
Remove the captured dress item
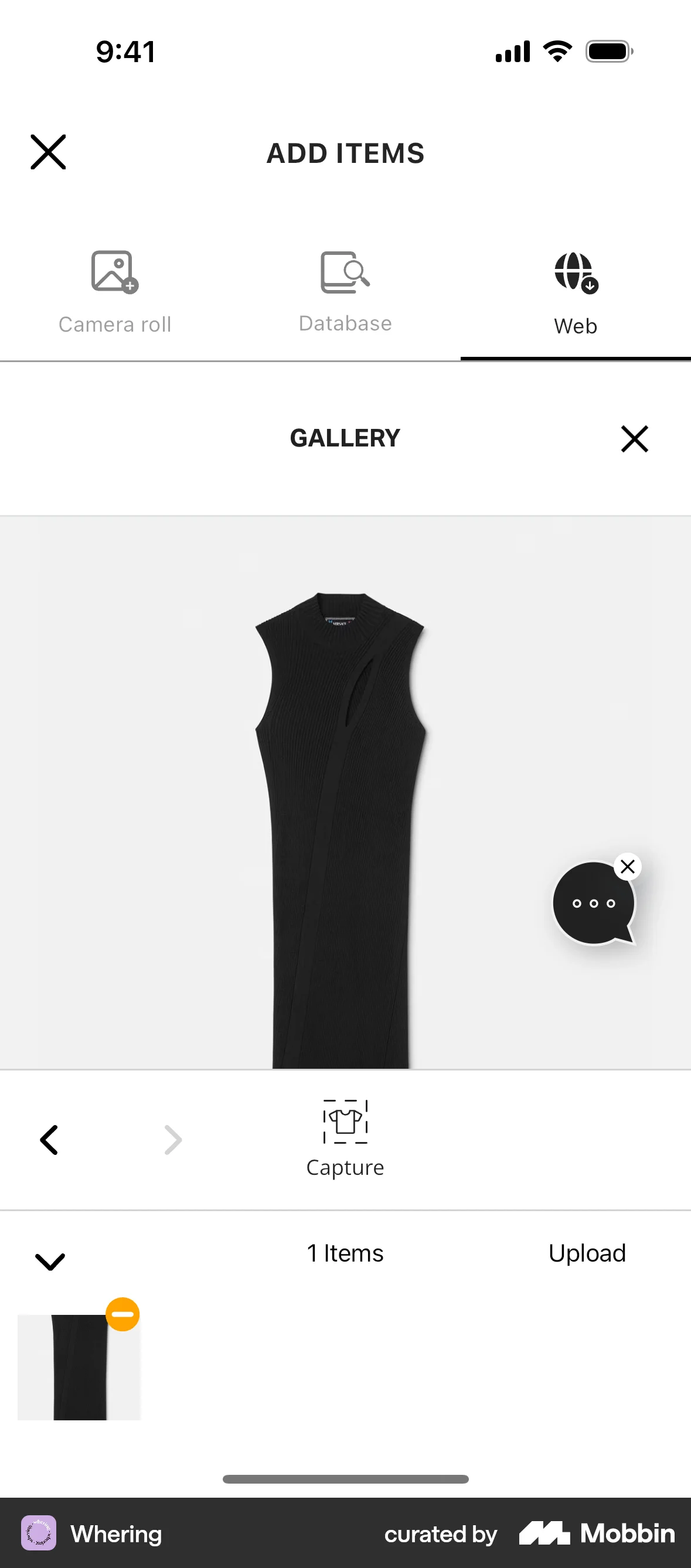pos(122,1314)
